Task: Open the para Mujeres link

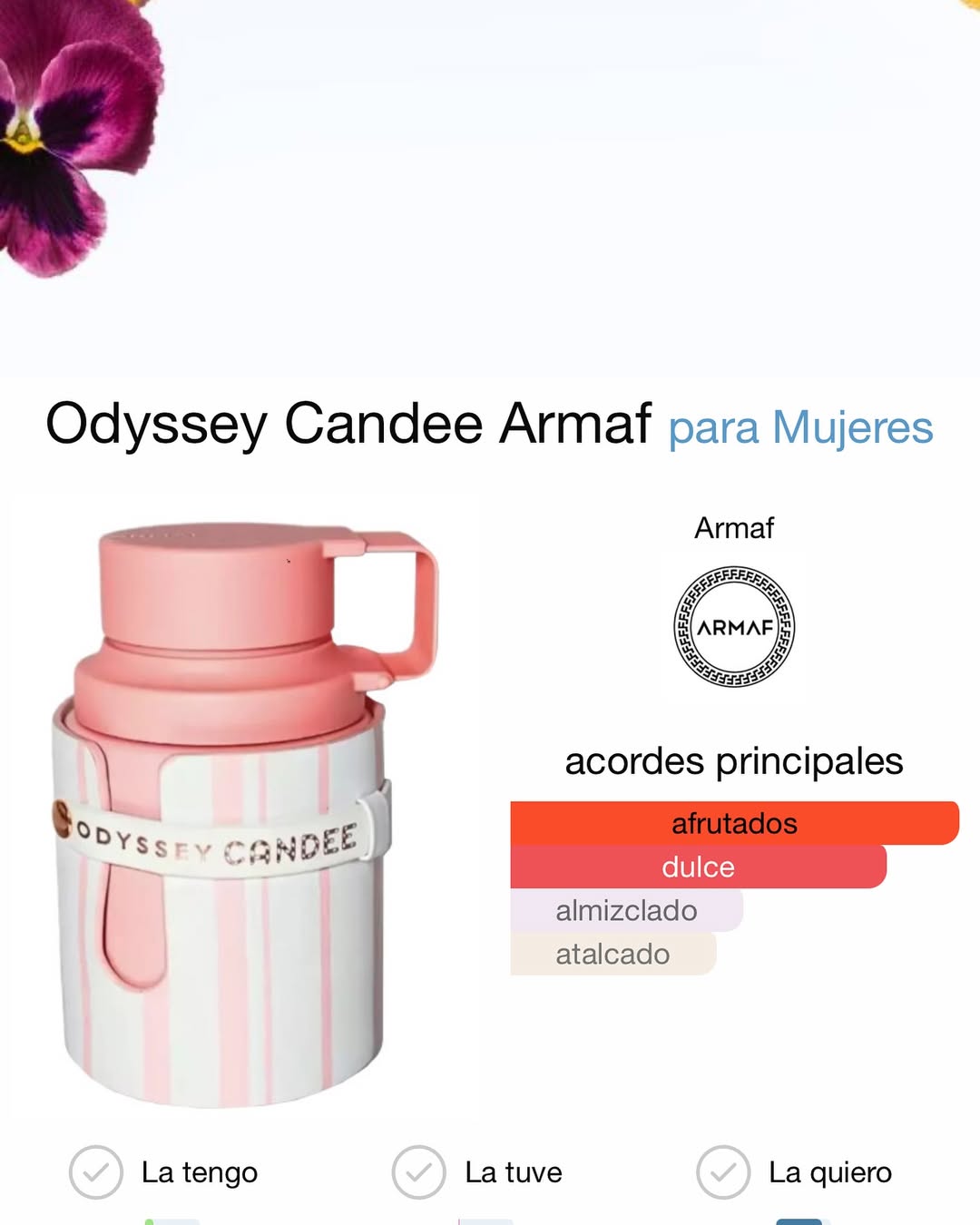Action: (800, 427)
